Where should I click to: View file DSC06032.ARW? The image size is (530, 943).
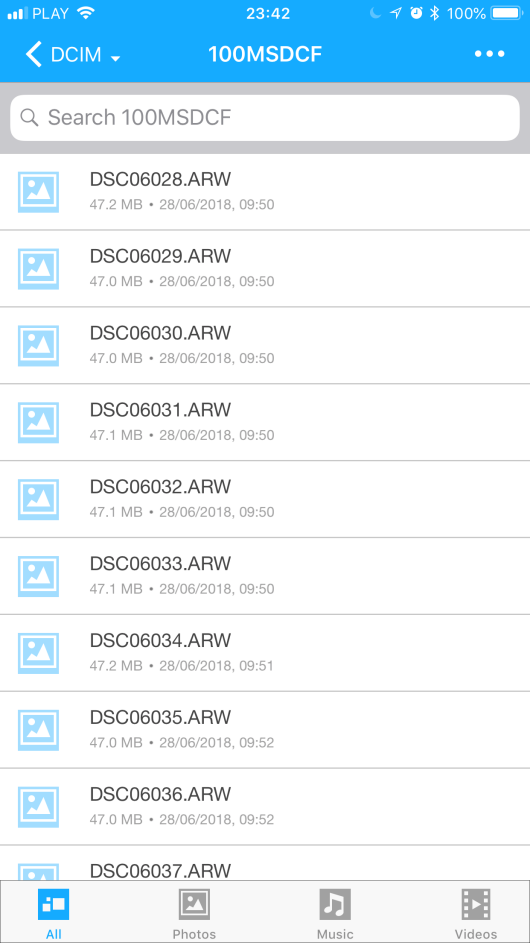pos(265,499)
